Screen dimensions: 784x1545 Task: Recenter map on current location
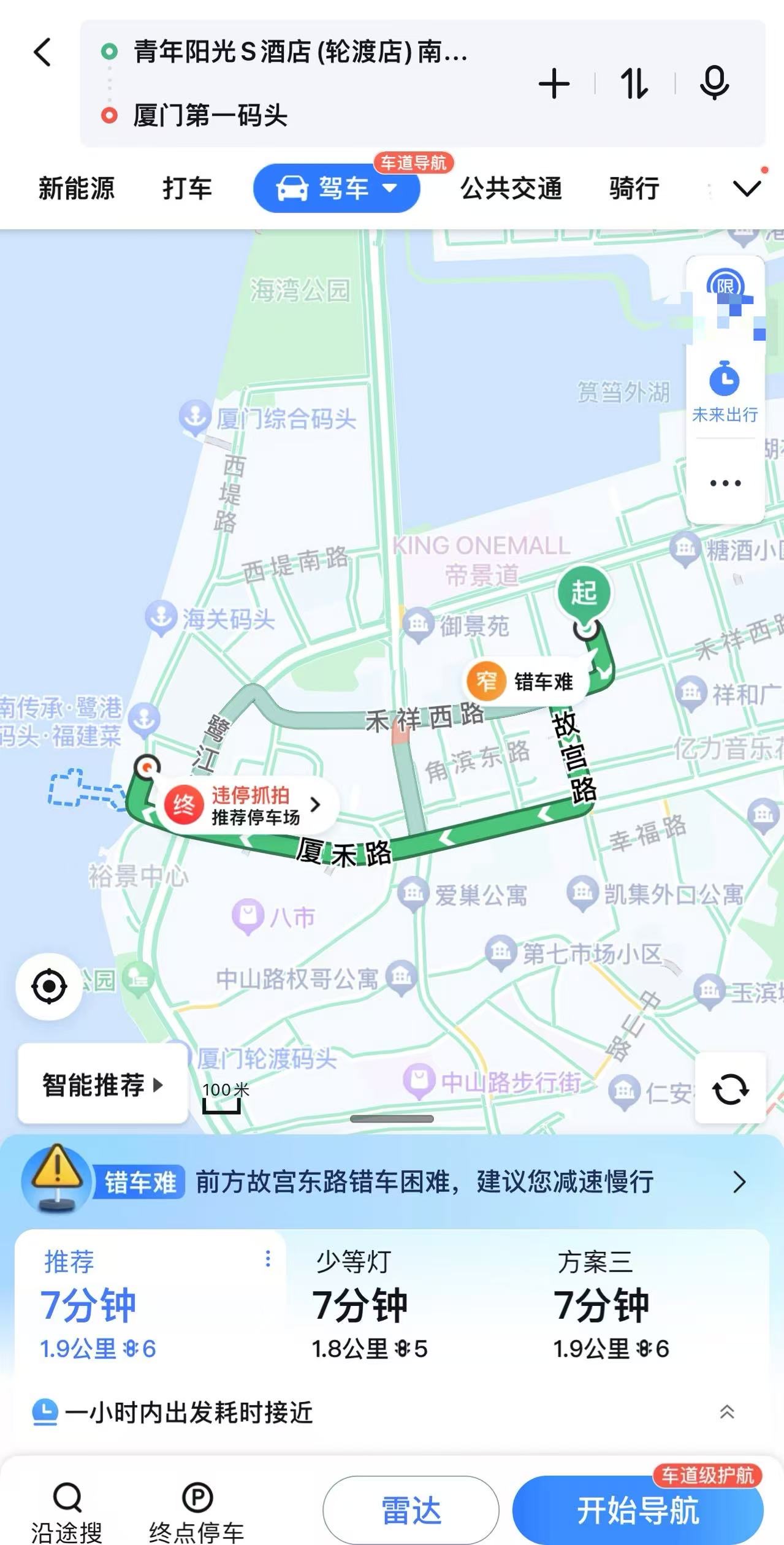point(49,986)
